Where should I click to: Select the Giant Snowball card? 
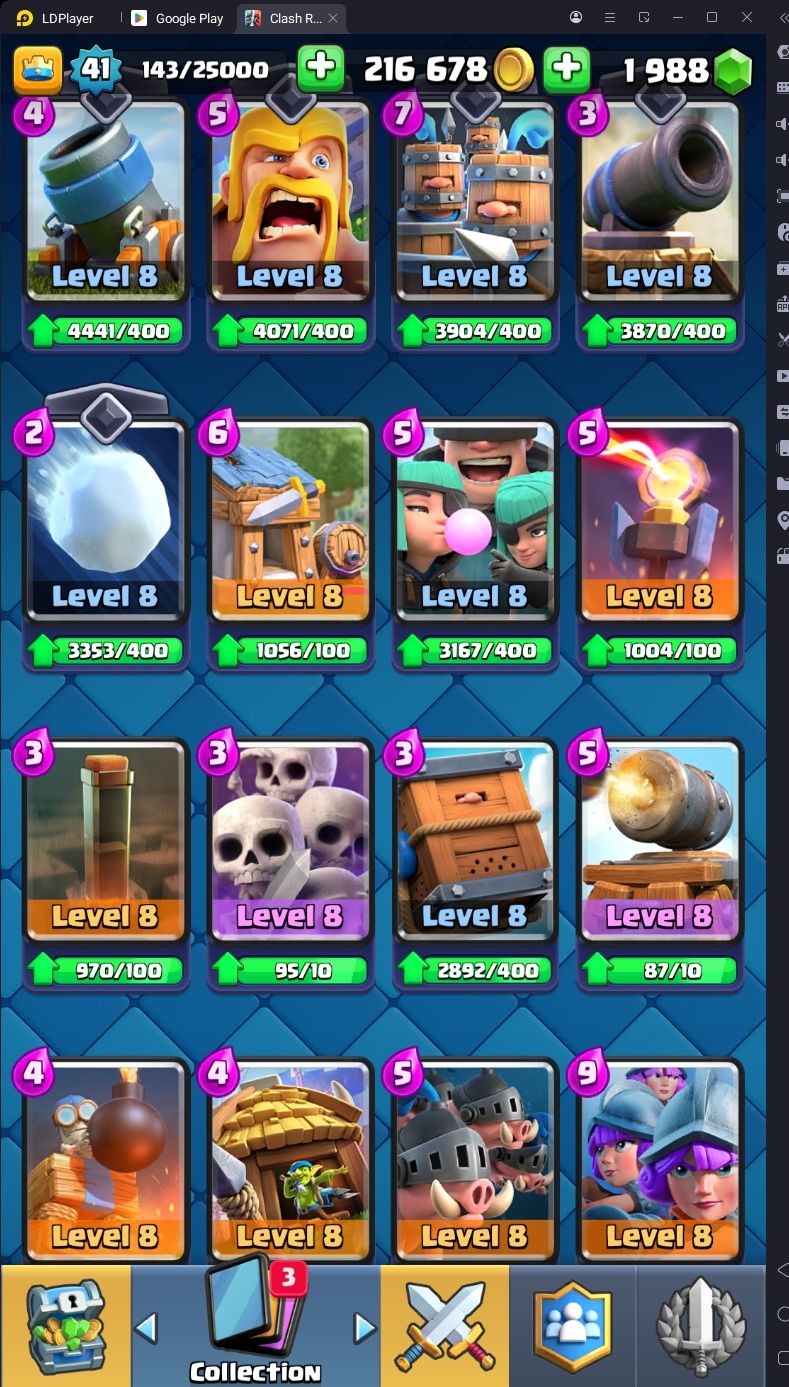[x=105, y=520]
